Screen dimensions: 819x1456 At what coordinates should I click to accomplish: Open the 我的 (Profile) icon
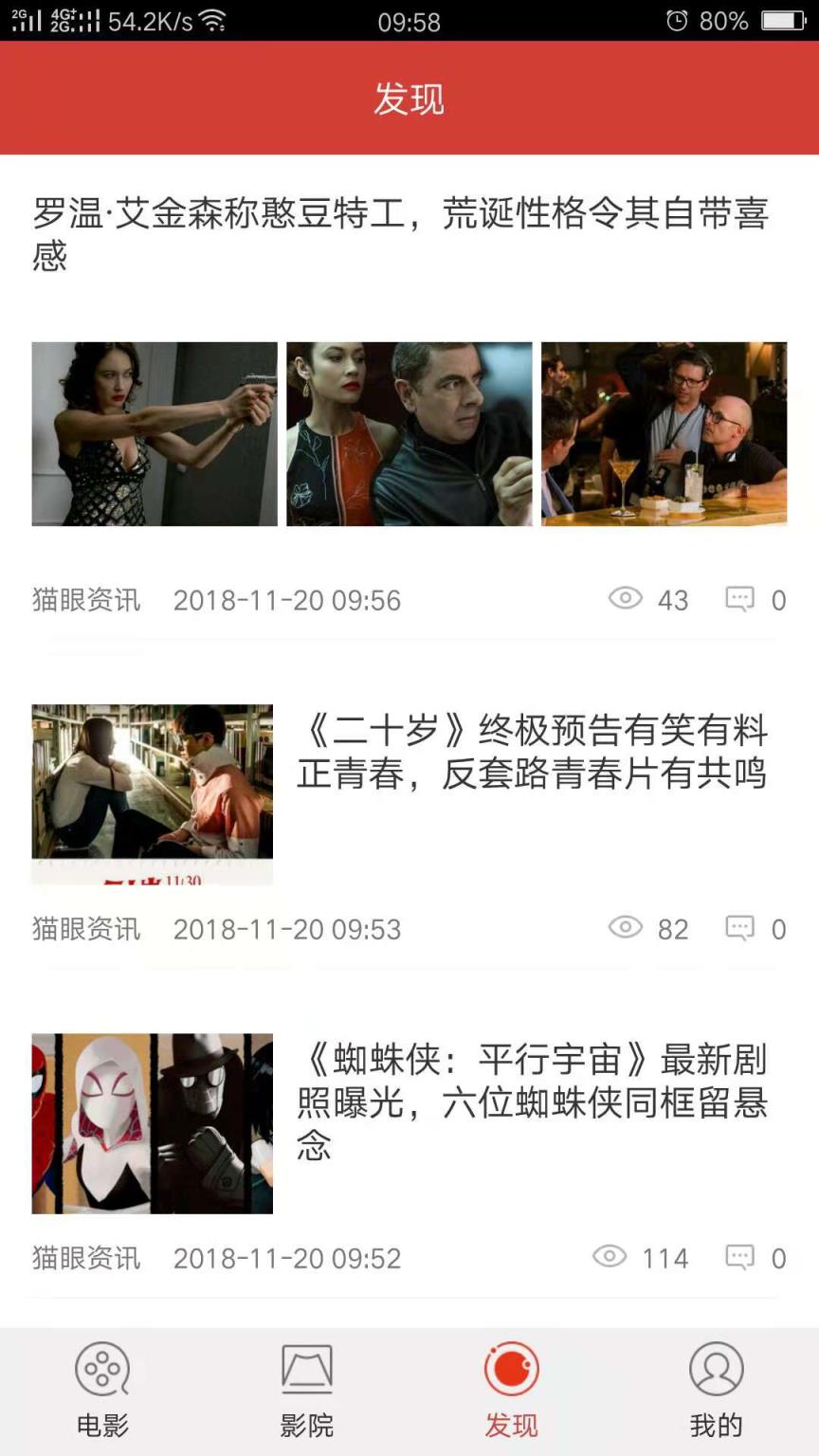[x=716, y=1368]
